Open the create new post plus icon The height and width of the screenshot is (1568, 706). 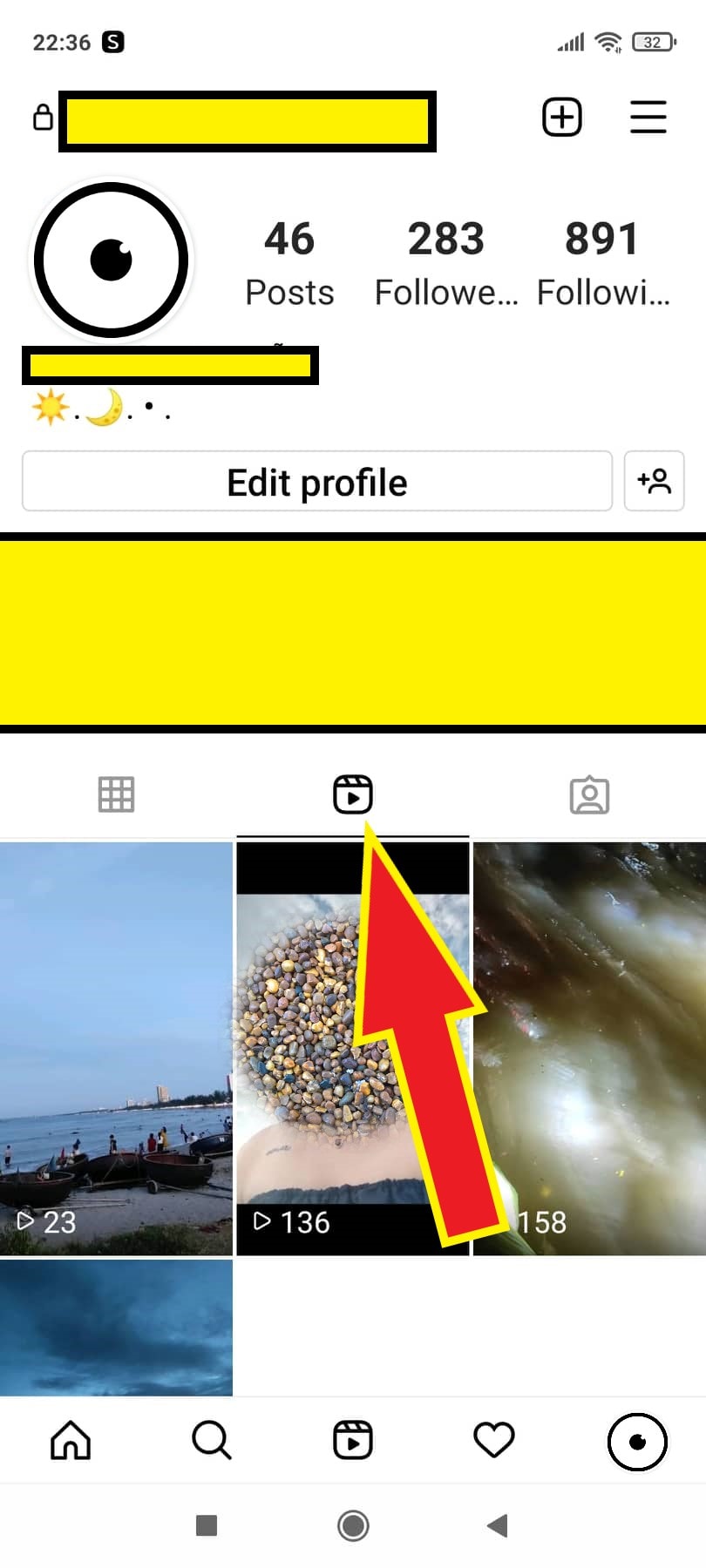562,118
